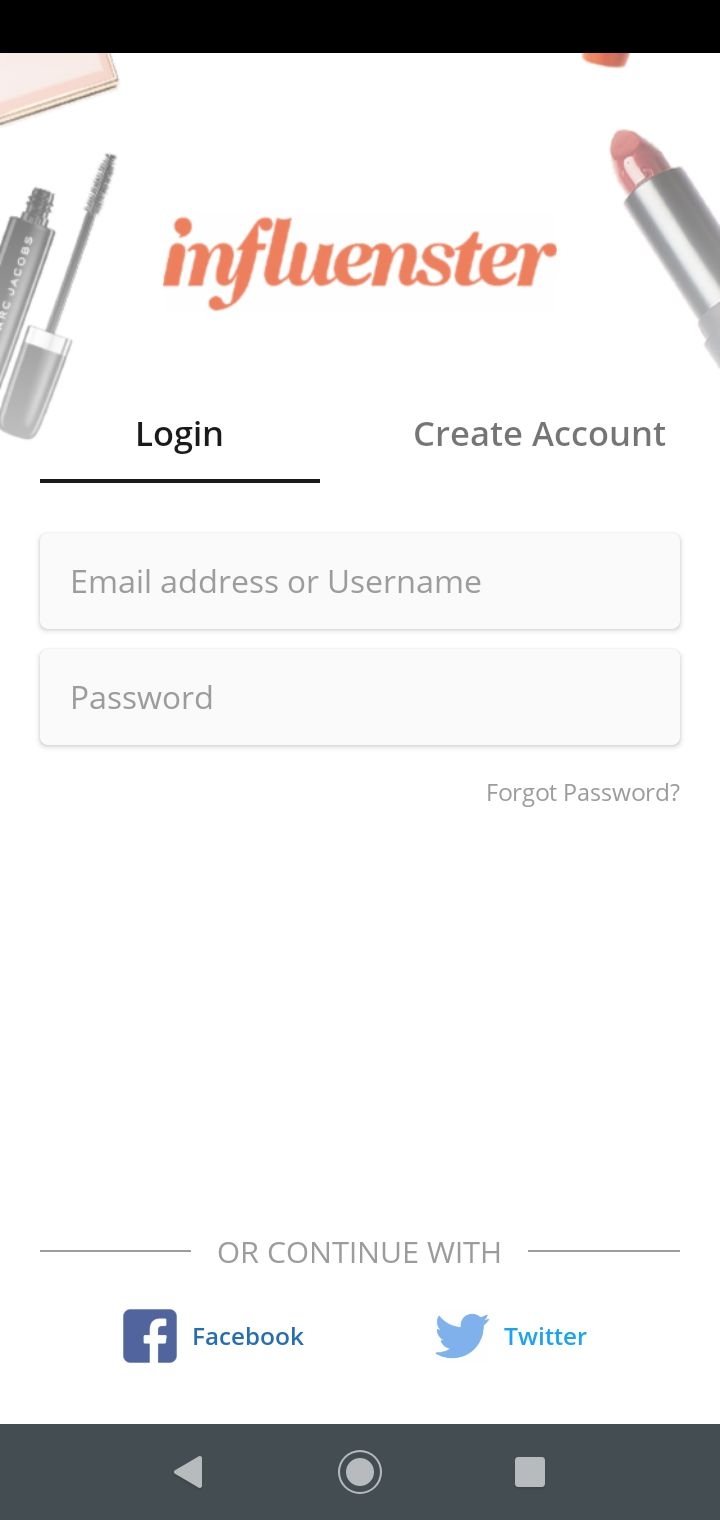Screen dimensions: 720x1520
Task: Continue with Twitter
Action: 511,1336
